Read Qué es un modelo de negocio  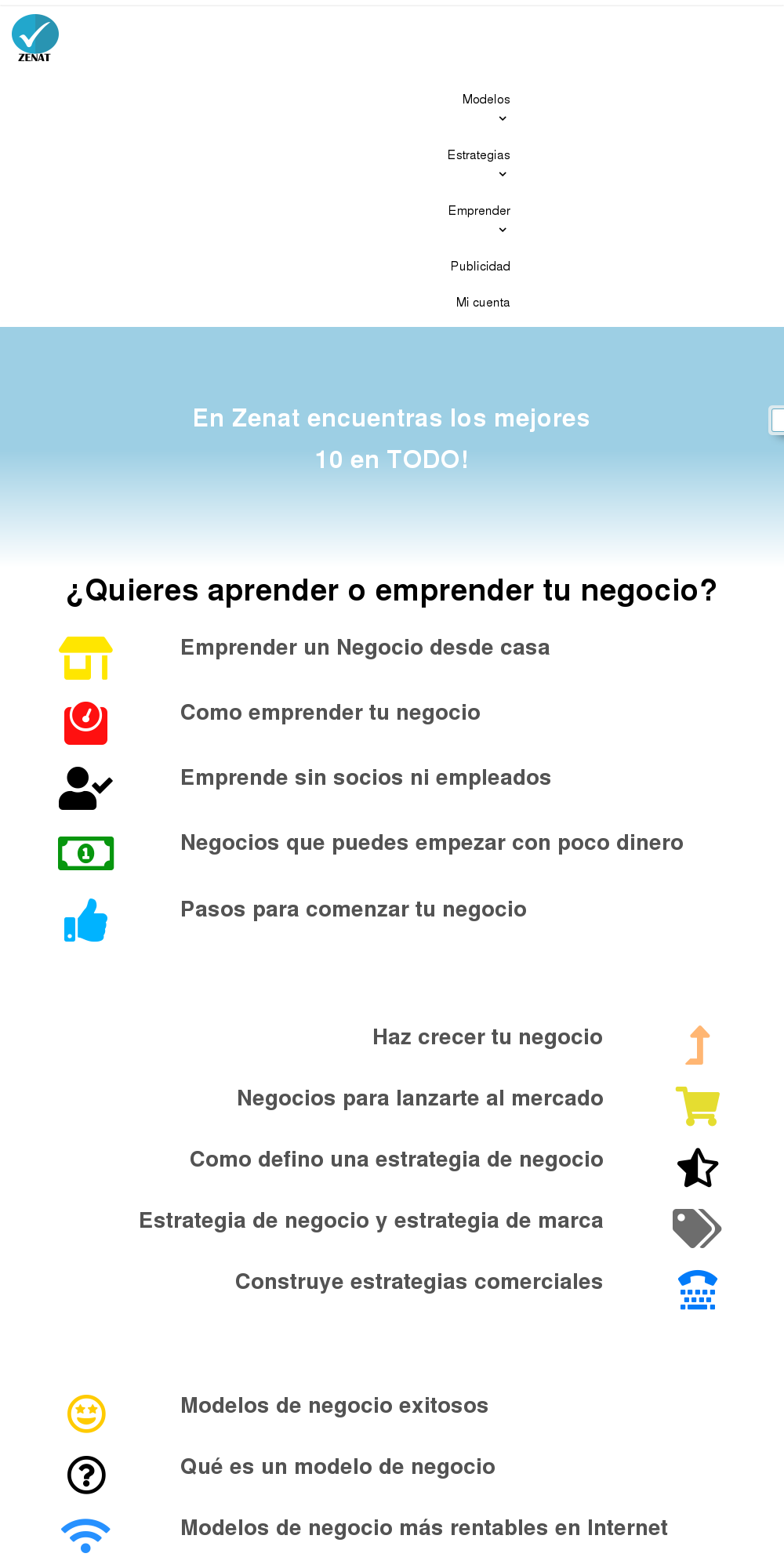click(337, 1467)
